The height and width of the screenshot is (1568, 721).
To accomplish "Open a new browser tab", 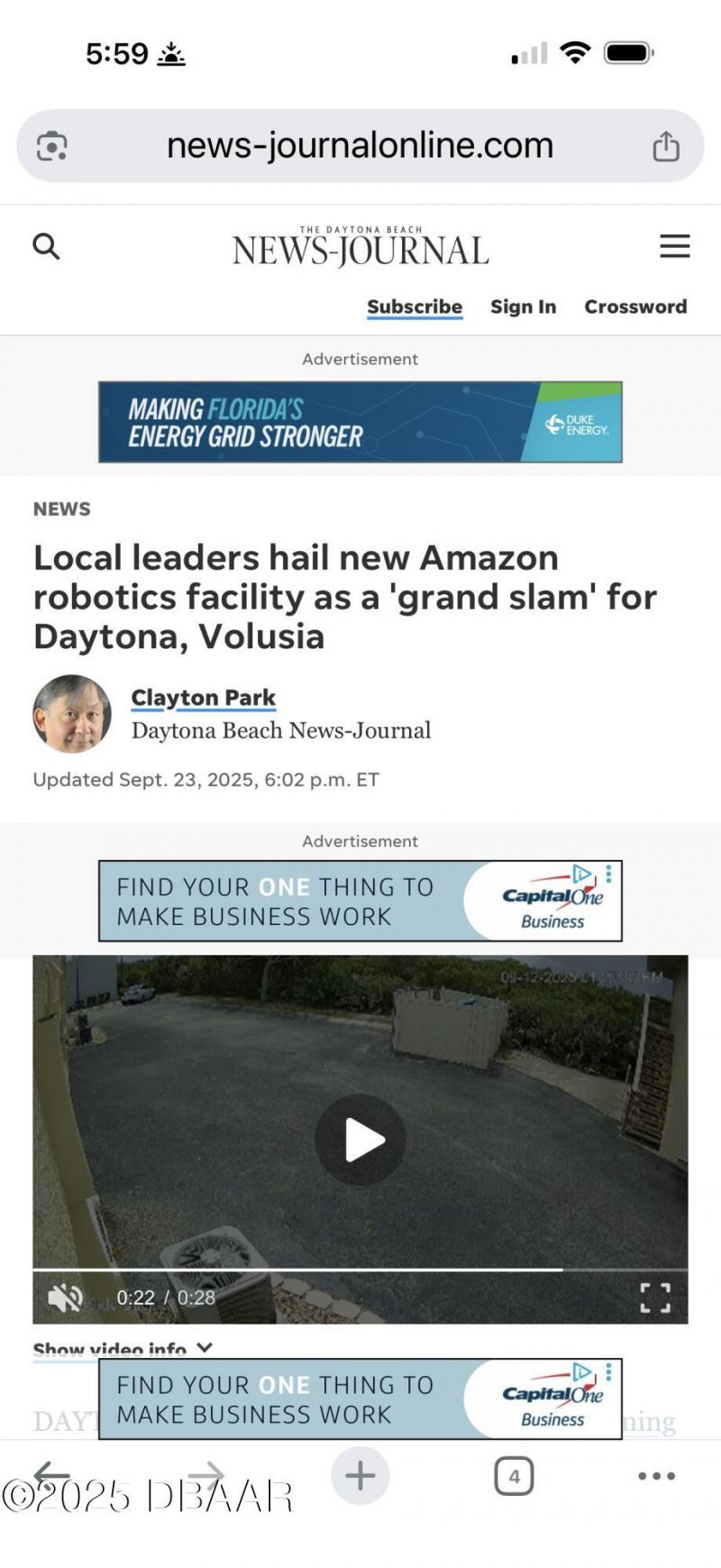I will tap(360, 1476).
